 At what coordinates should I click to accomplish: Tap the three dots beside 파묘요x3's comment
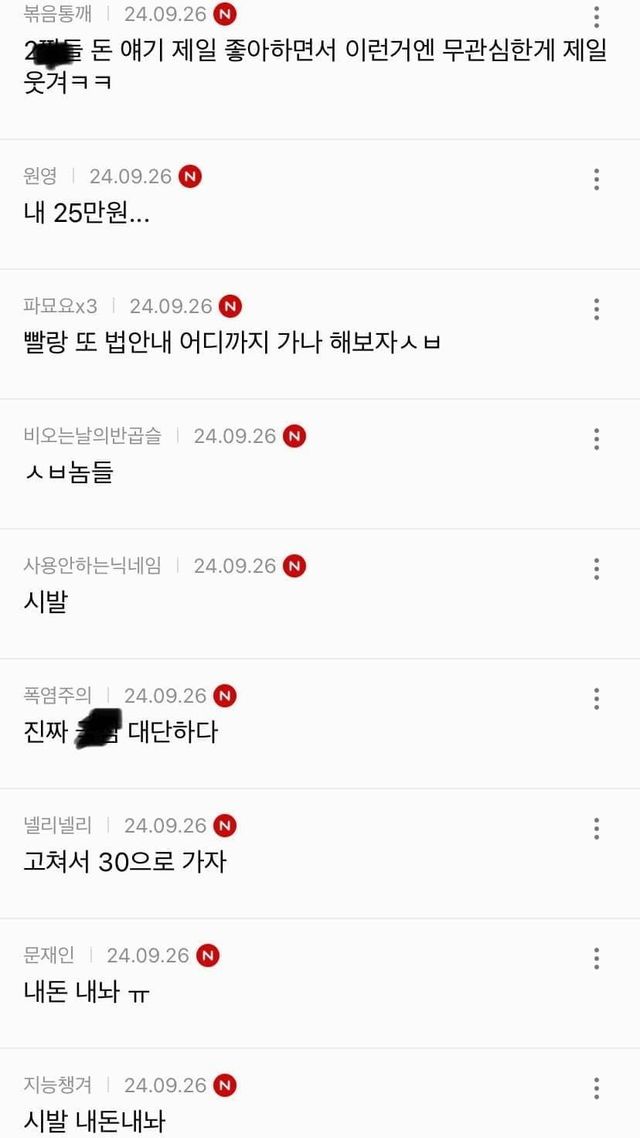596,309
